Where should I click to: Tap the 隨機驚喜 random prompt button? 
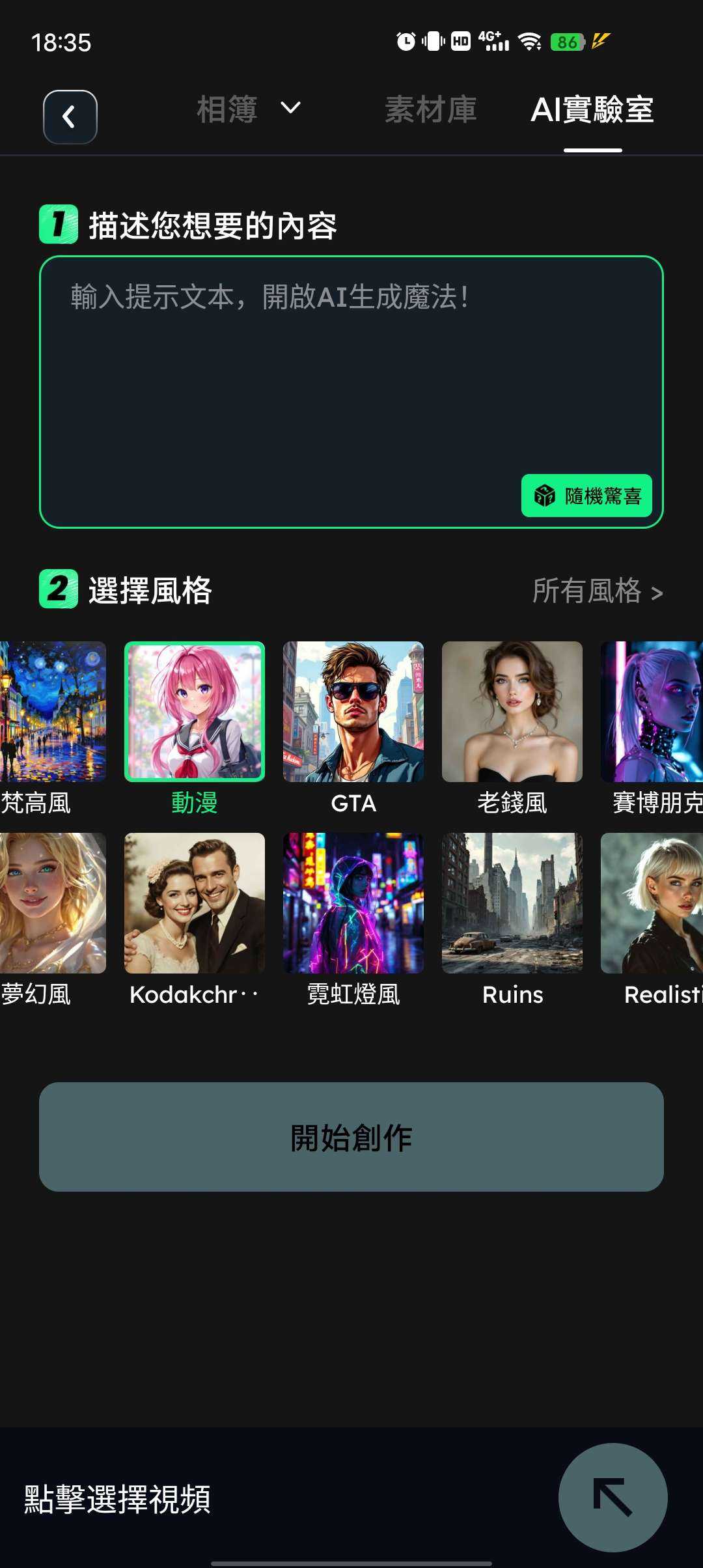586,496
